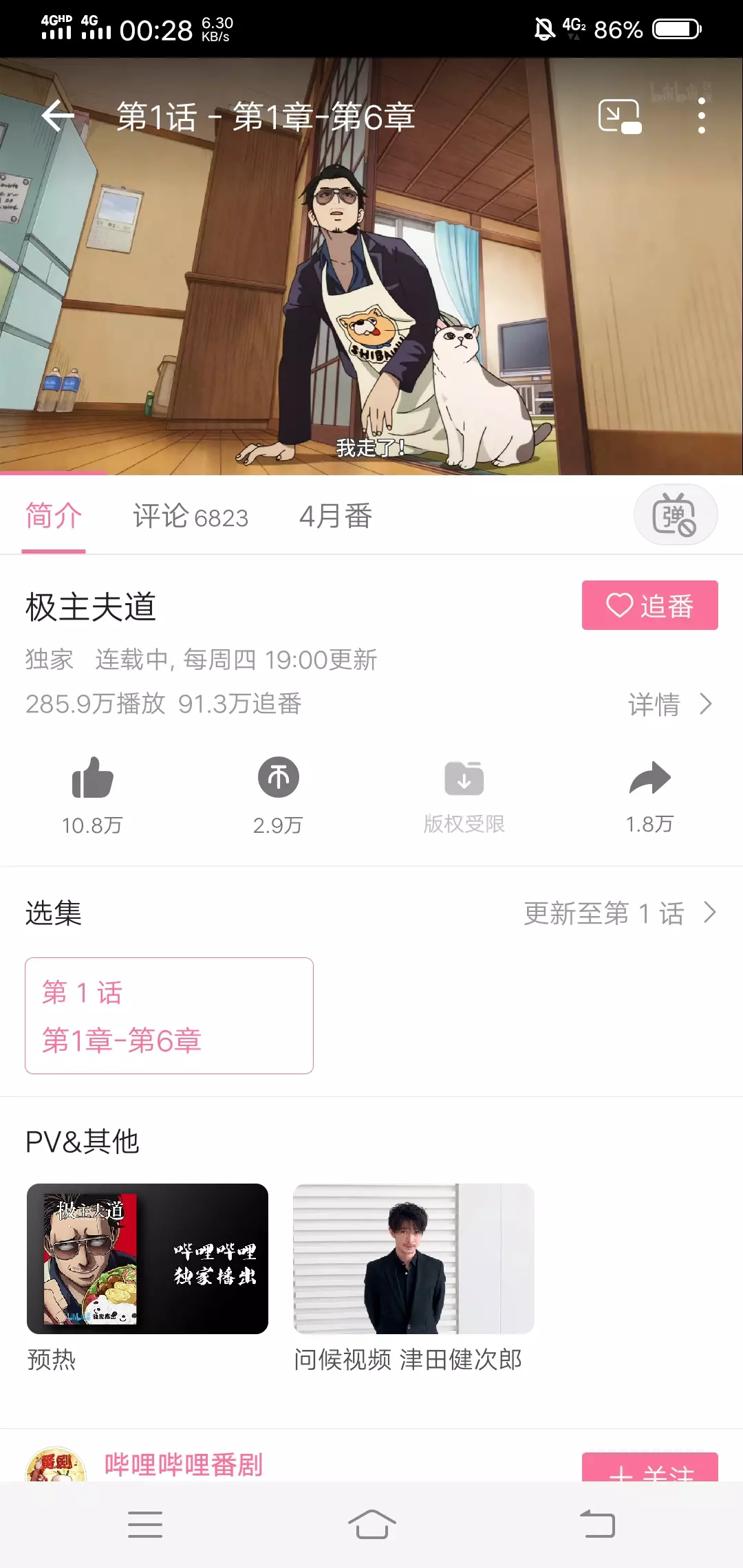Tap the 版权受限 download icon
This screenshot has height=1568, width=743.
[464, 778]
